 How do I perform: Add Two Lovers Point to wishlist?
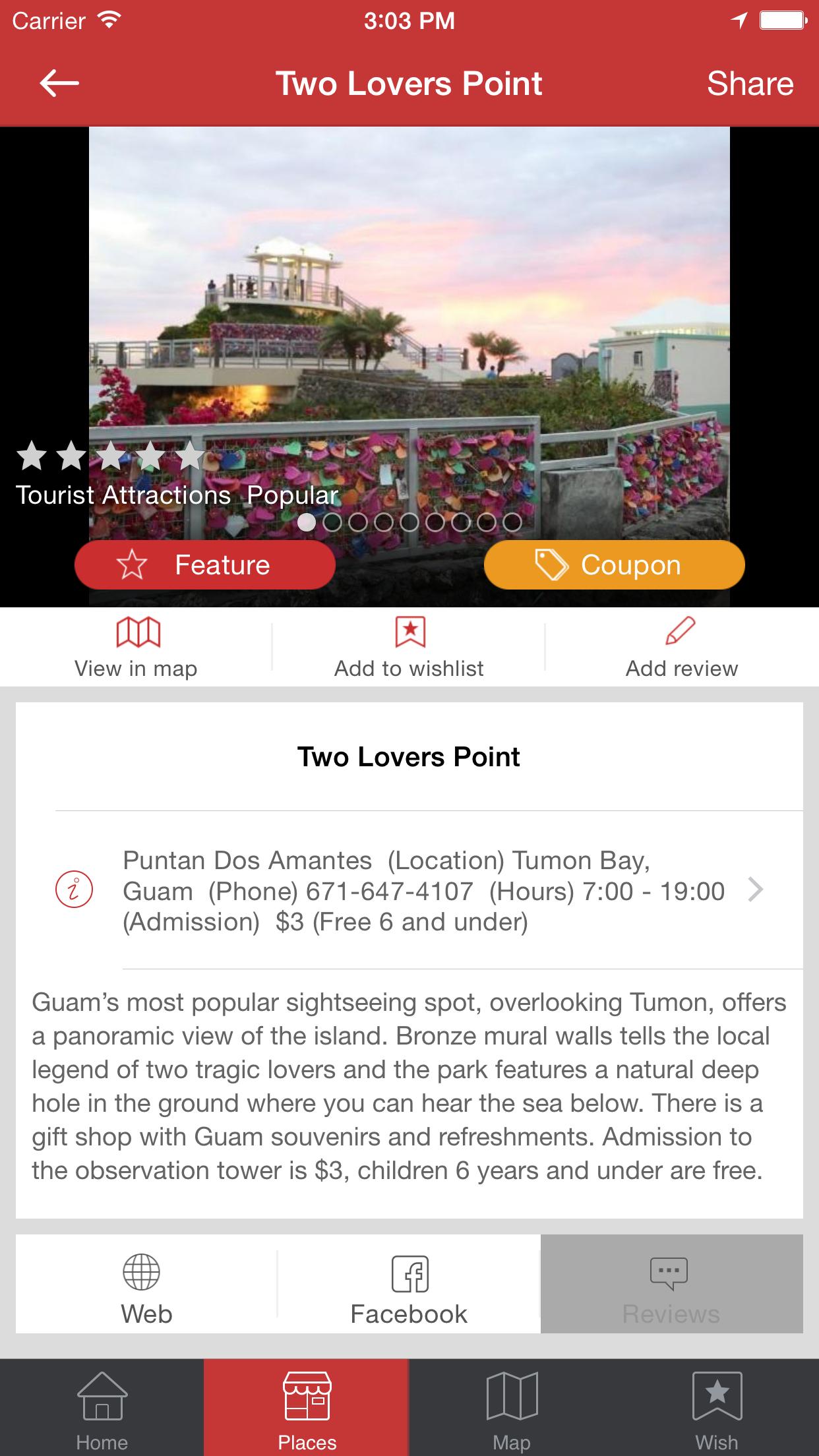(409, 648)
